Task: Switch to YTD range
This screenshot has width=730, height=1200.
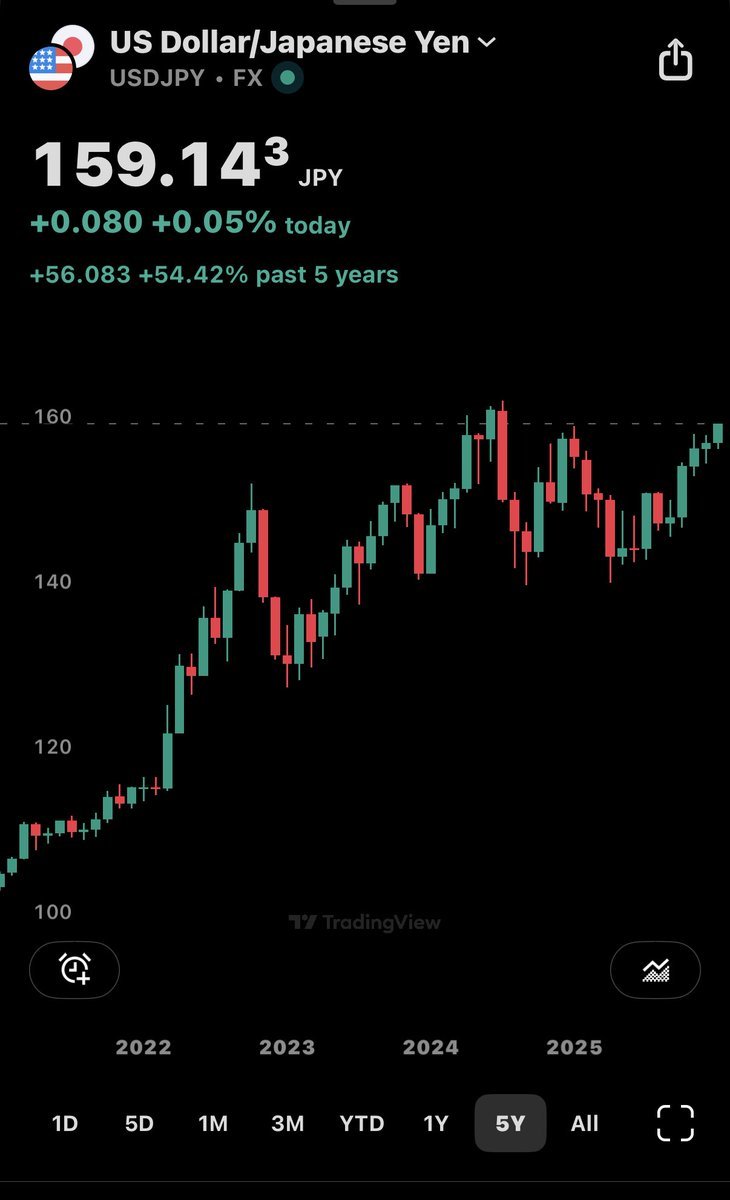Action: click(x=361, y=1123)
